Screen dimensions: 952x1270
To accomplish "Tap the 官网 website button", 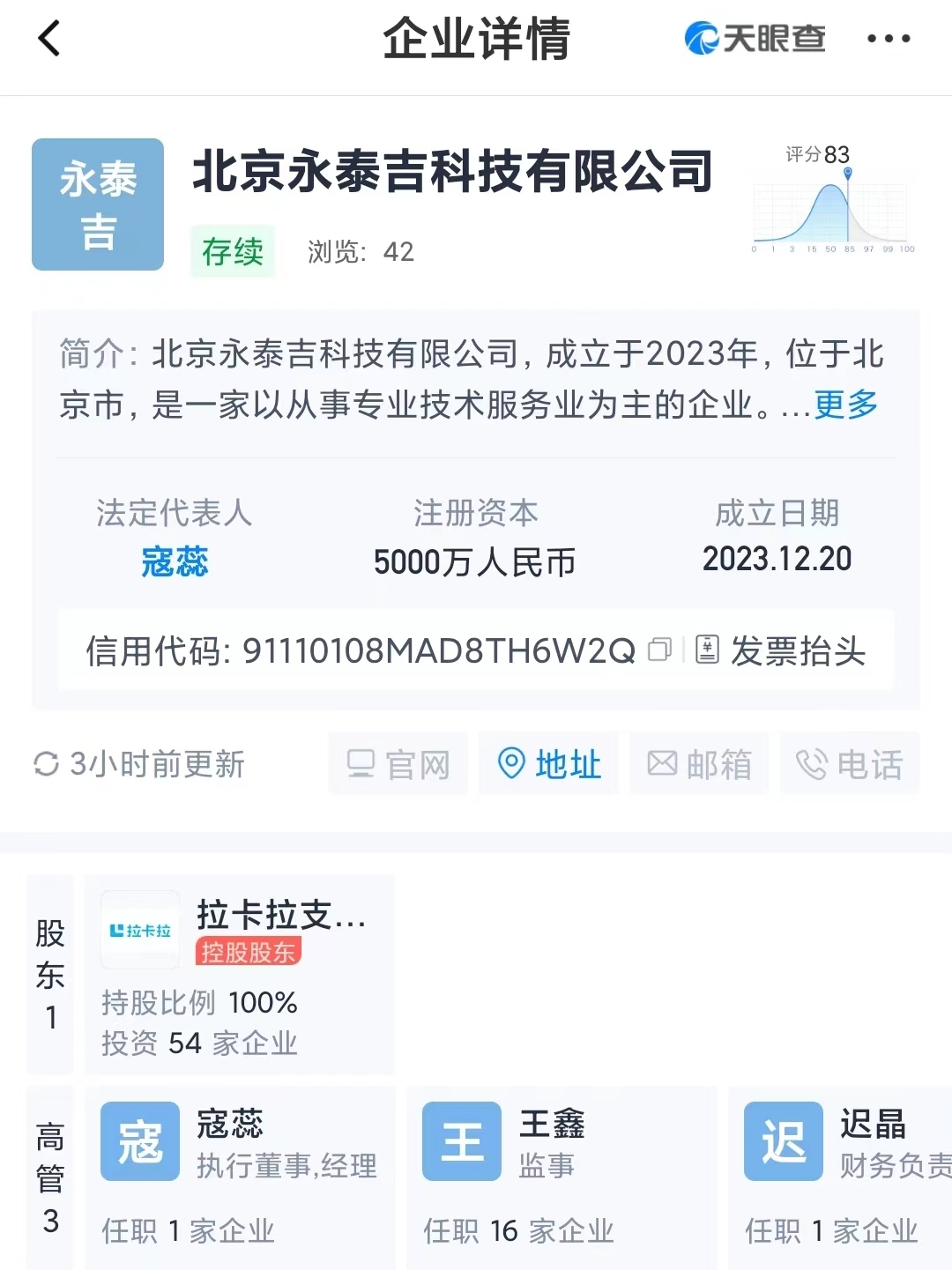I will click(x=398, y=764).
